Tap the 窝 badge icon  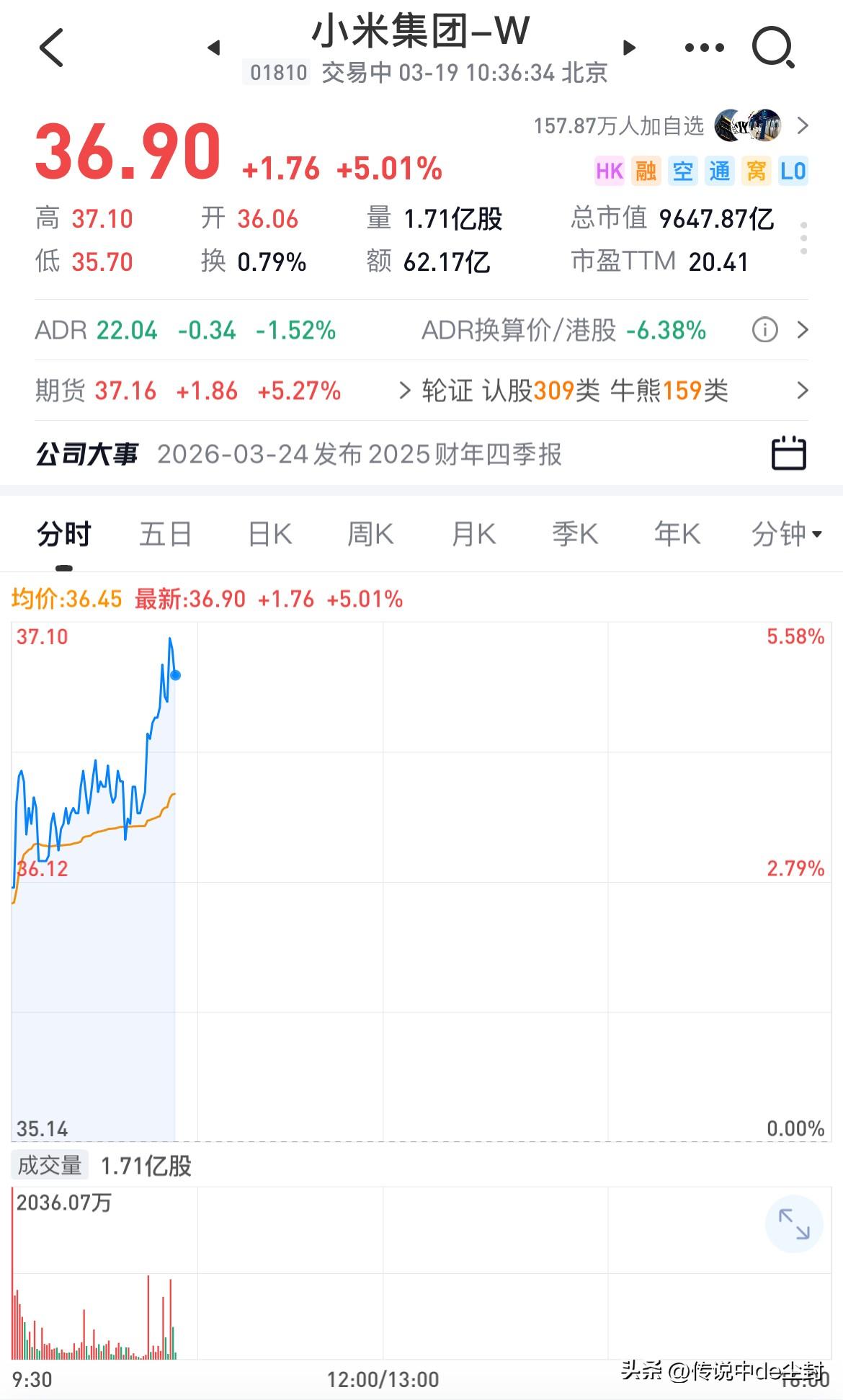(755, 171)
